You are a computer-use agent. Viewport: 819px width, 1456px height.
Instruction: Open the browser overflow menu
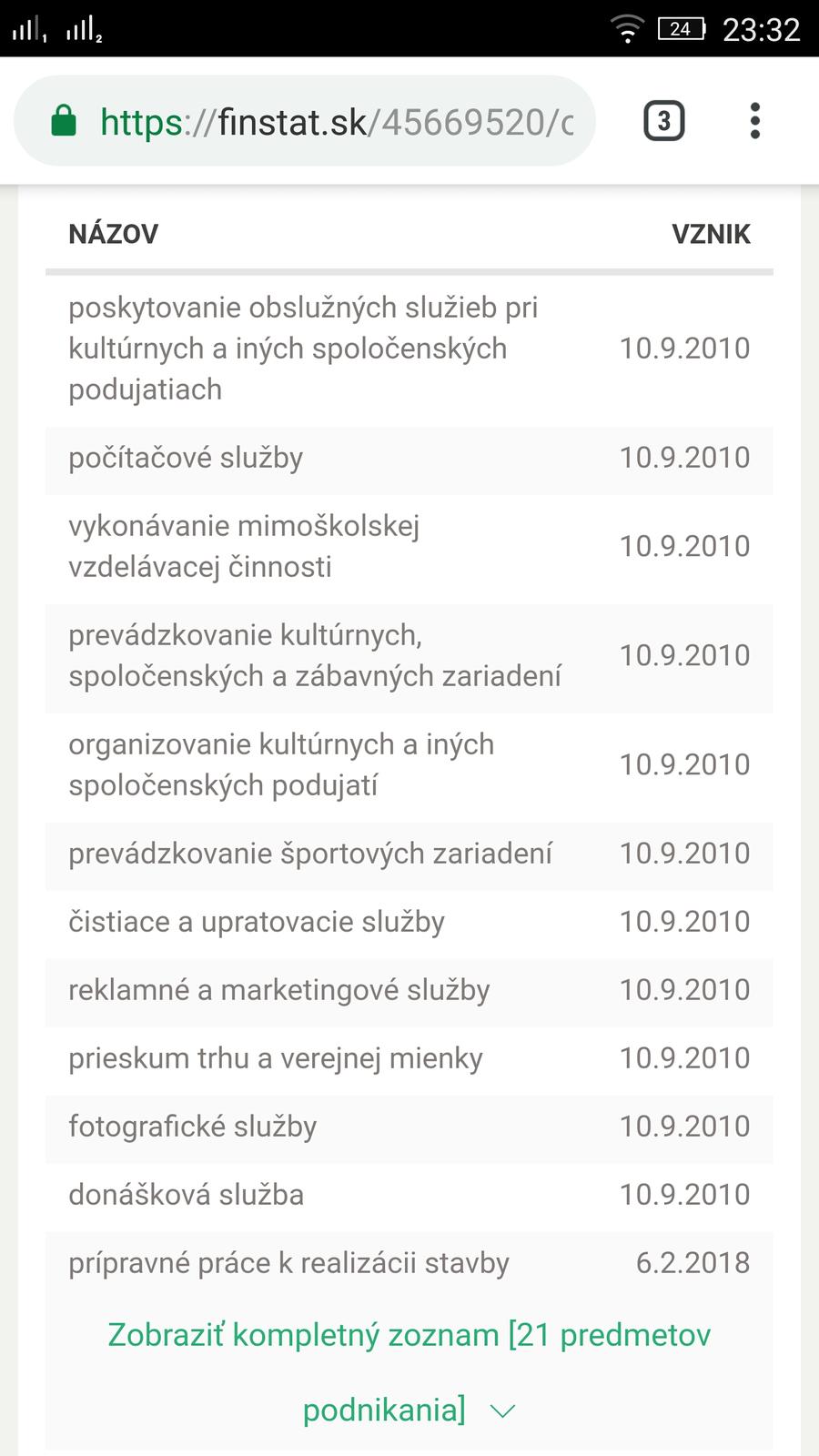(754, 121)
